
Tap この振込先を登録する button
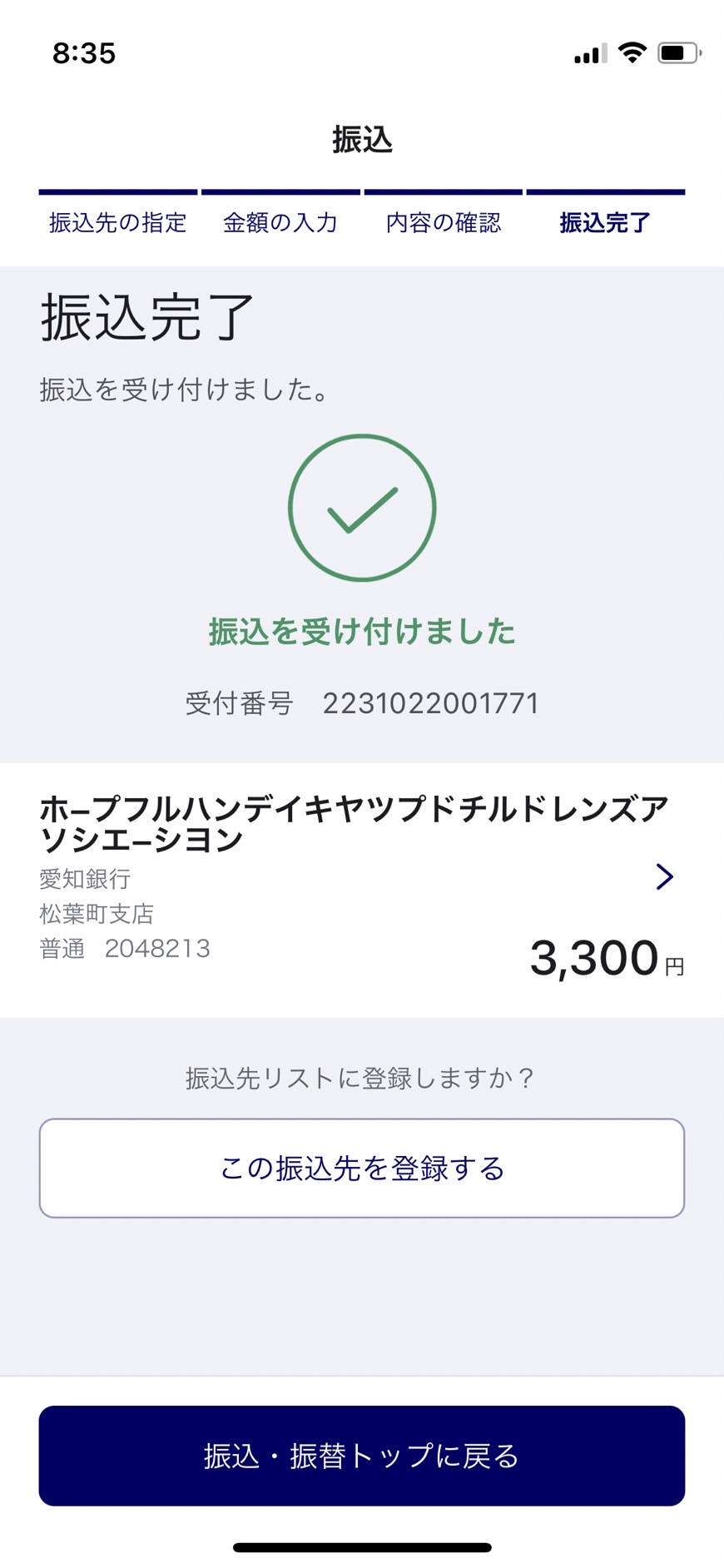tap(362, 1168)
